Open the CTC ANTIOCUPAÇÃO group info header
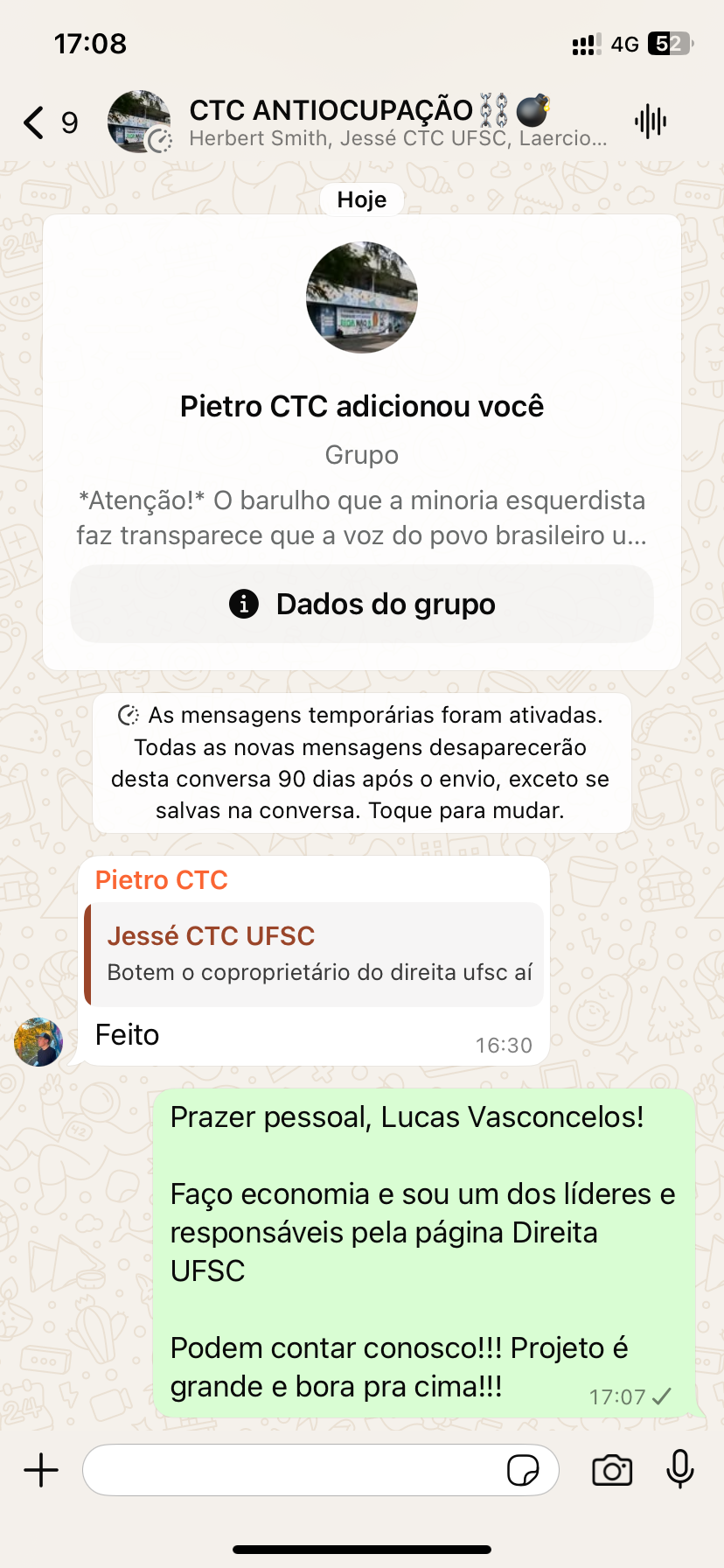Screen dimensions: 724x1568 [x=367, y=122]
